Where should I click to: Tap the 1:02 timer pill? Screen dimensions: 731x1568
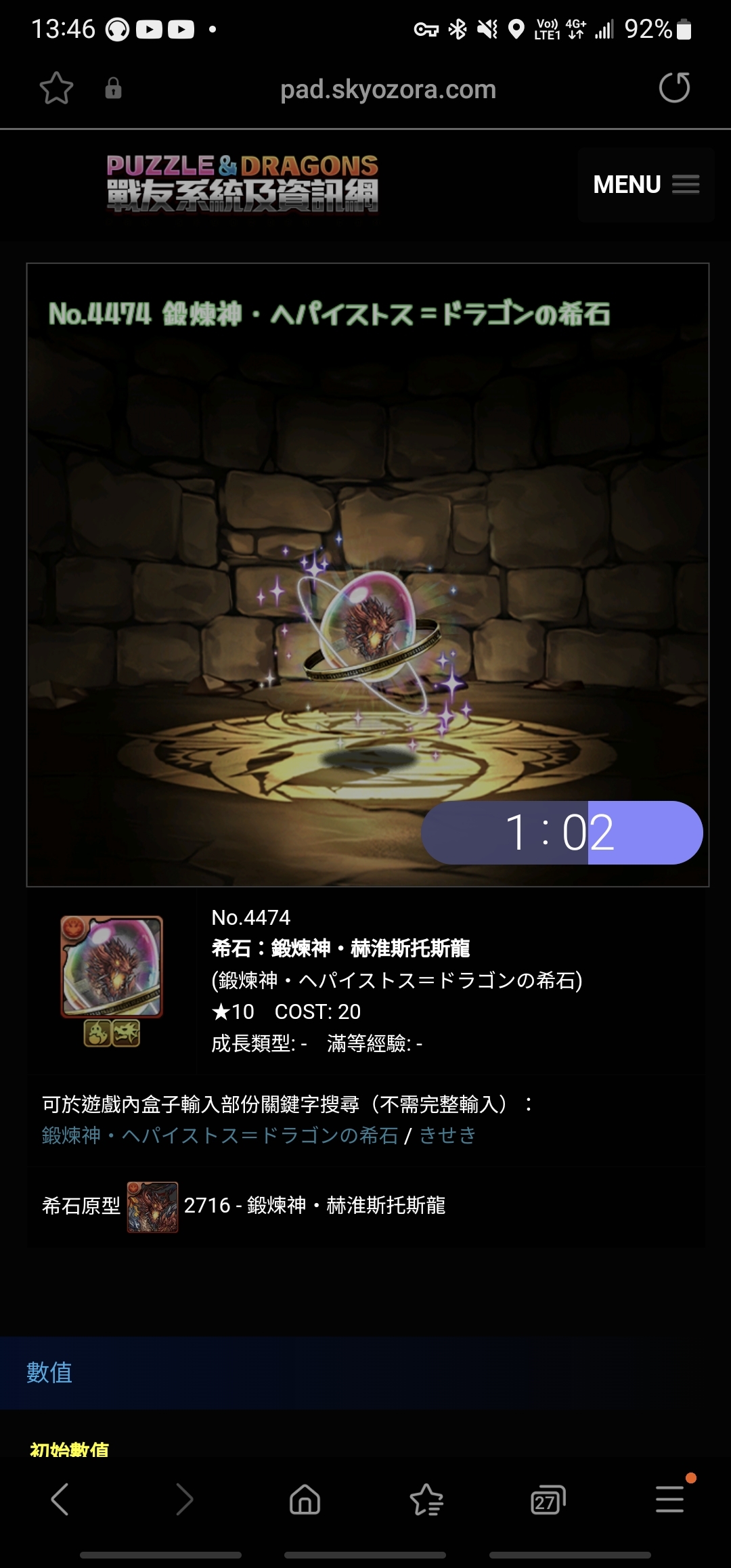(562, 832)
